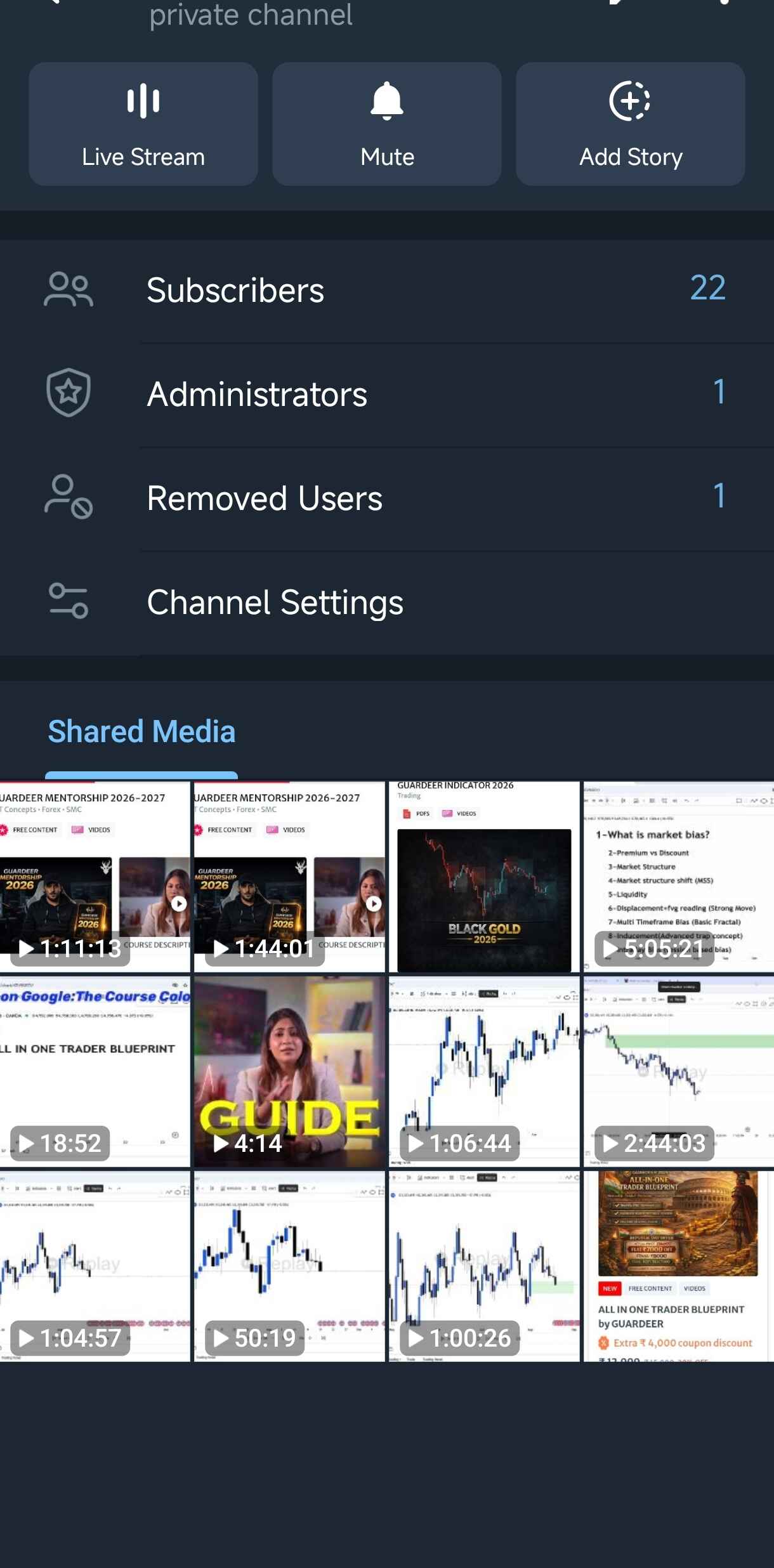Start a Live Stream

point(143,124)
